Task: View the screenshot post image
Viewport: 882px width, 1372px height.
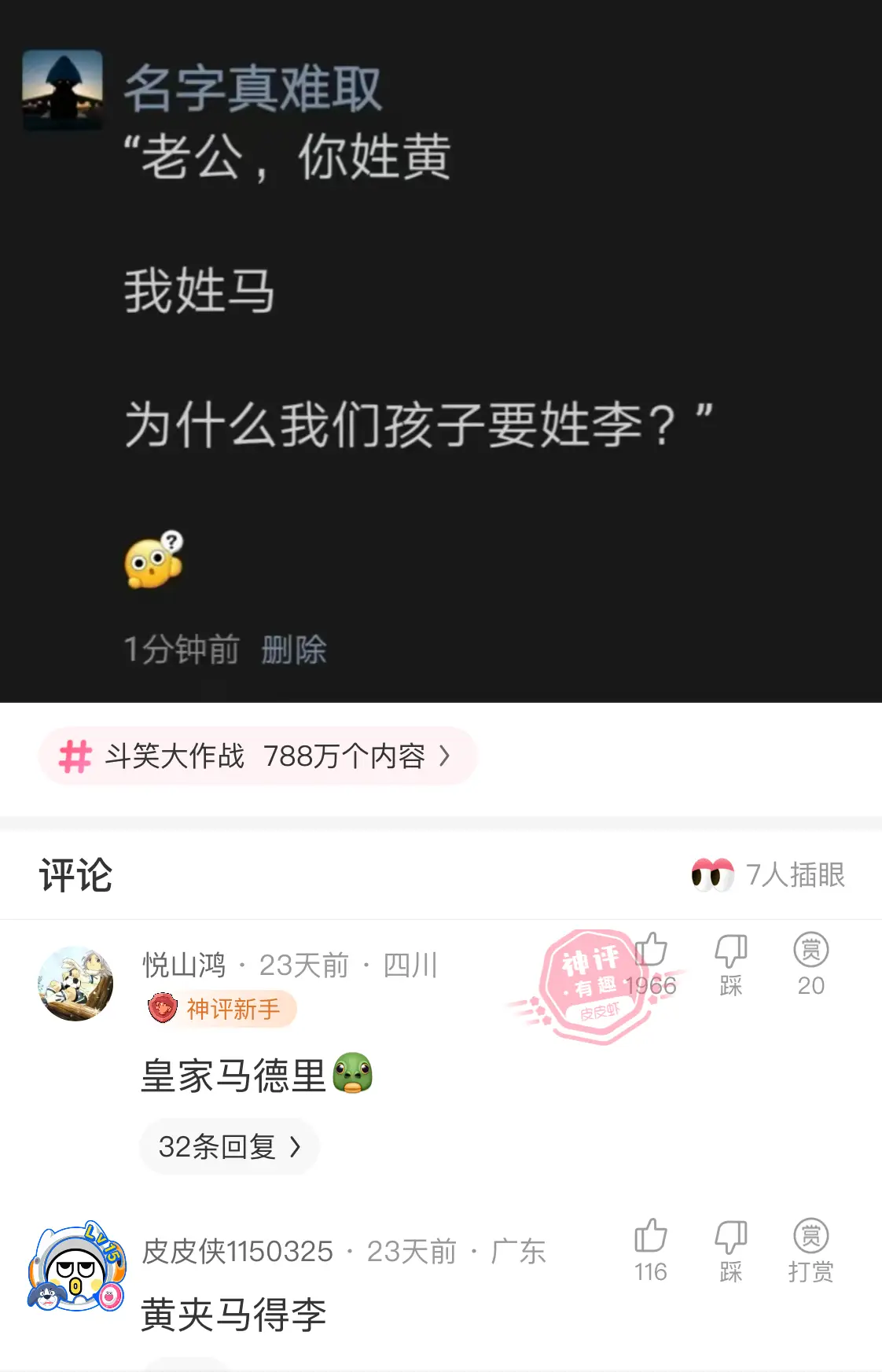Action: click(x=441, y=351)
